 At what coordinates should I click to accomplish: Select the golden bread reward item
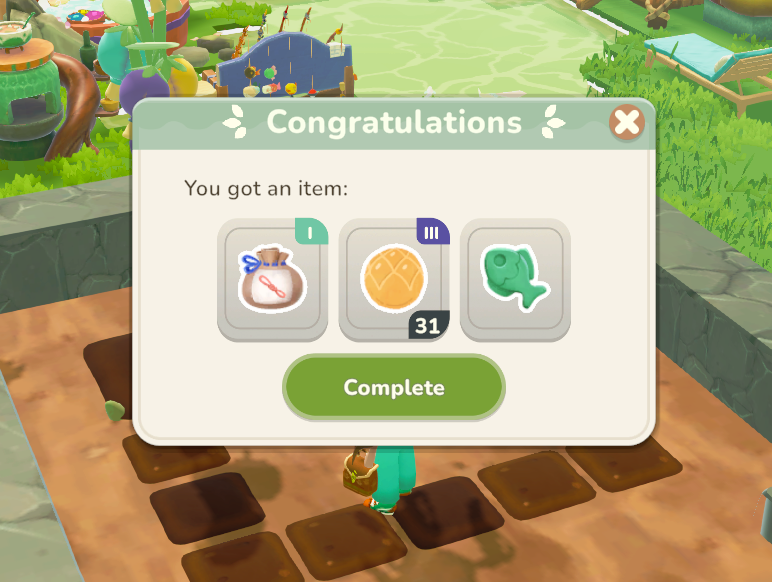point(394,280)
